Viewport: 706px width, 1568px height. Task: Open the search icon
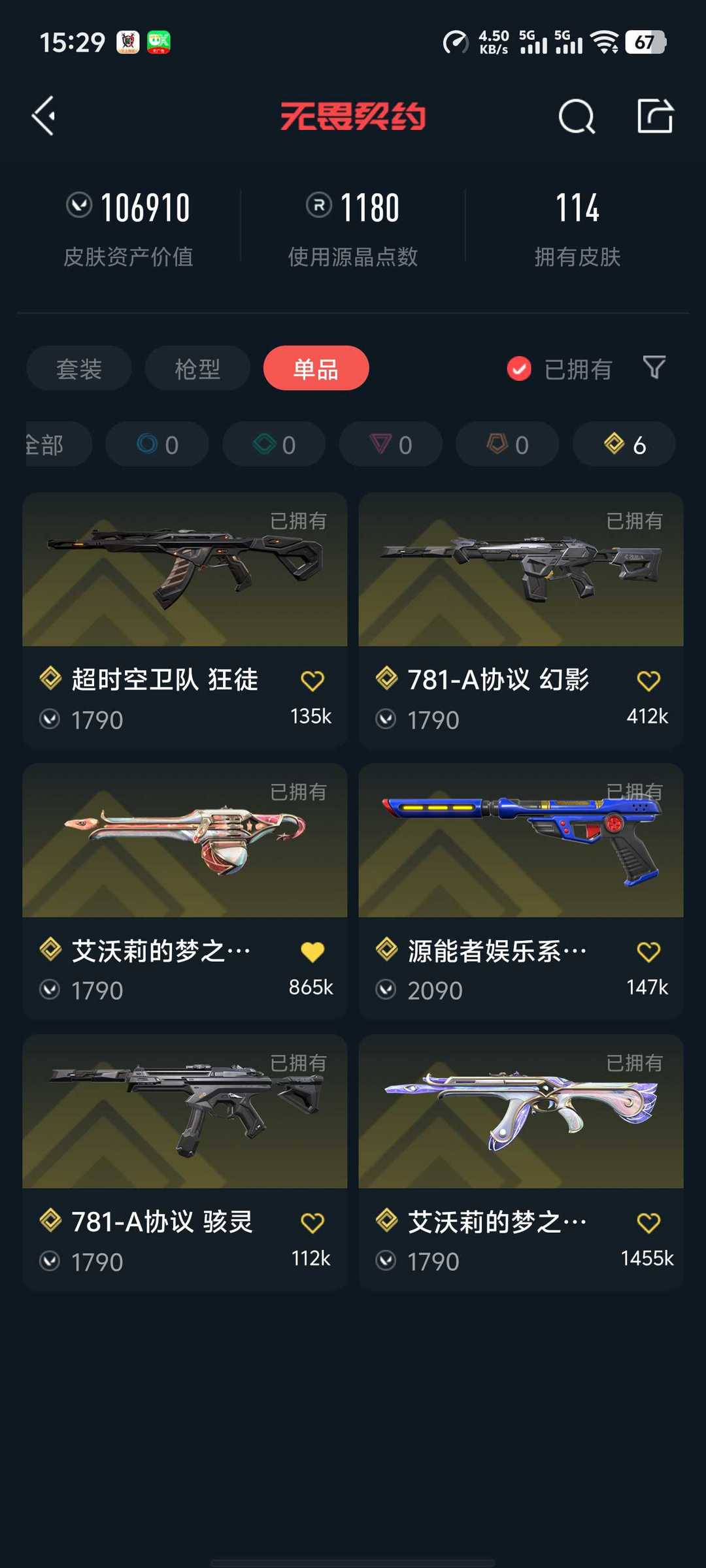577,117
